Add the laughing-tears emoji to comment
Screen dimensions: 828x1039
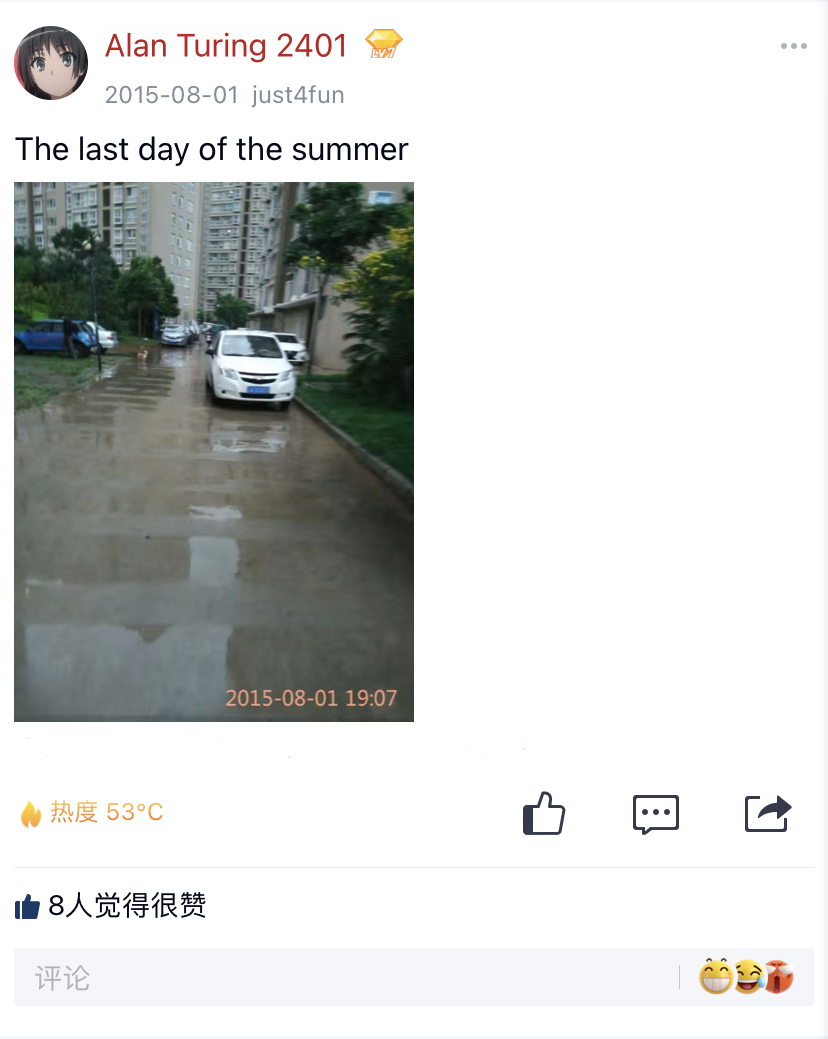pos(747,977)
